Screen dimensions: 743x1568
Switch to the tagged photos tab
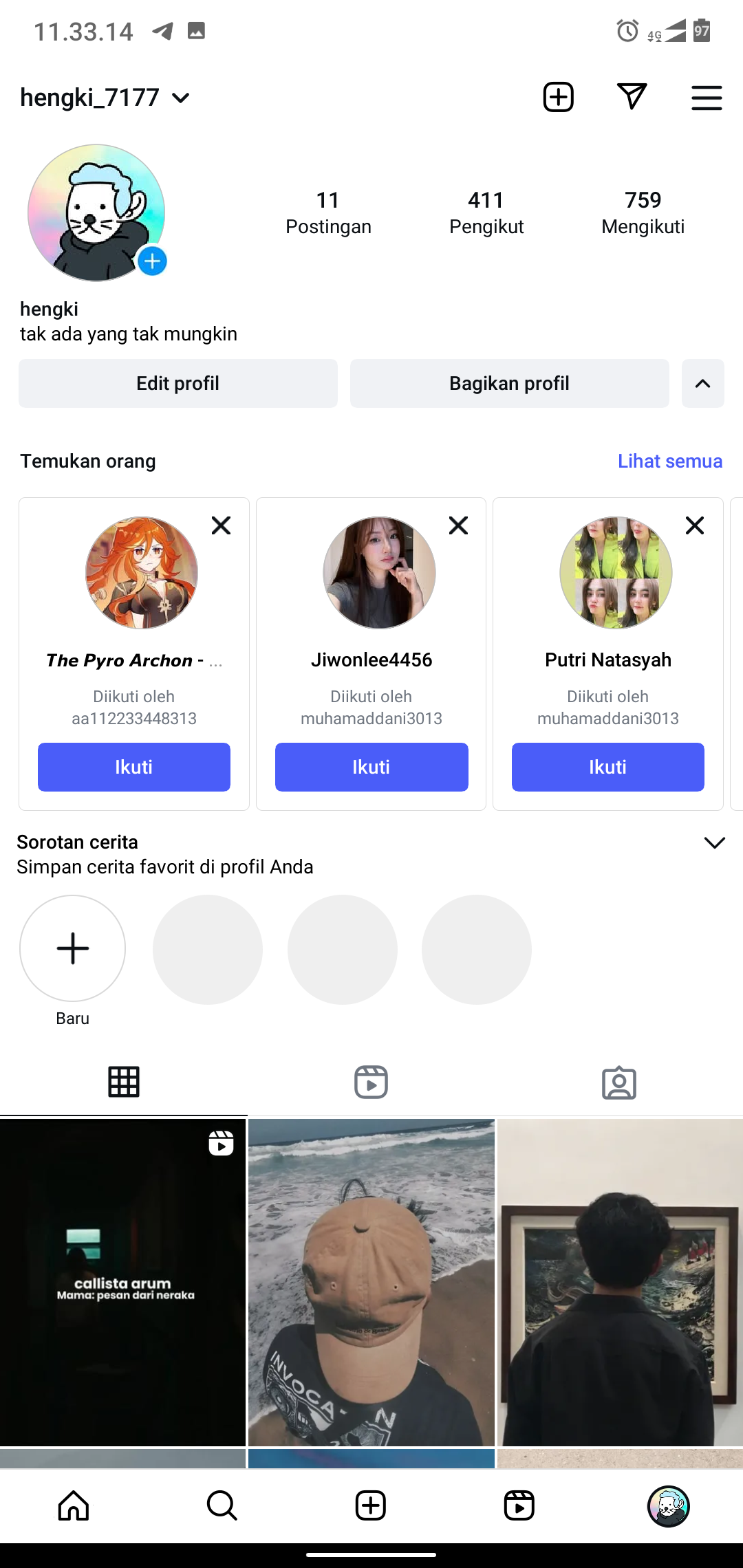[619, 1082]
